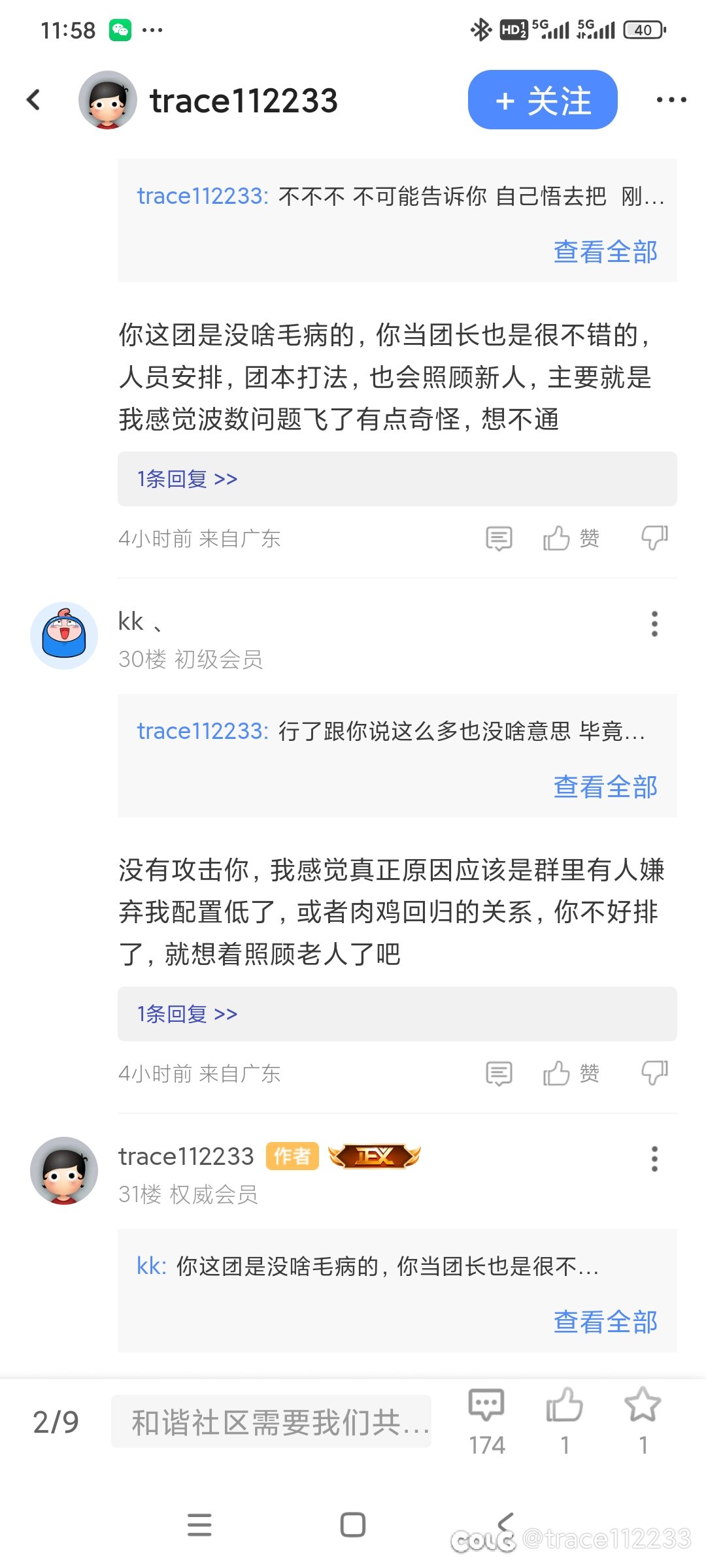Open the 174 comments icon in bottom bar
The width and height of the screenshot is (706, 1568).
click(x=486, y=1420)
